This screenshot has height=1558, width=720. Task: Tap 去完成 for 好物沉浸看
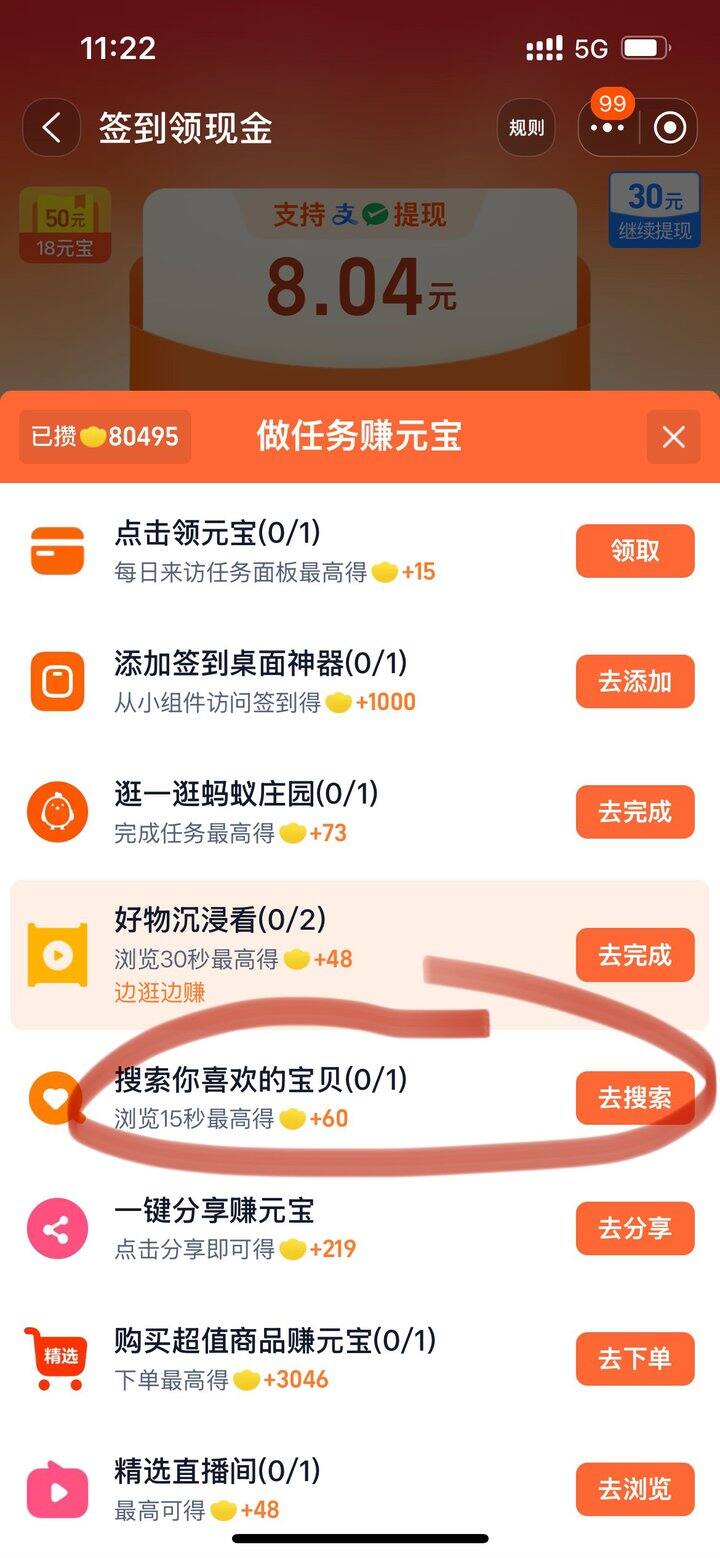pos(635,955)
